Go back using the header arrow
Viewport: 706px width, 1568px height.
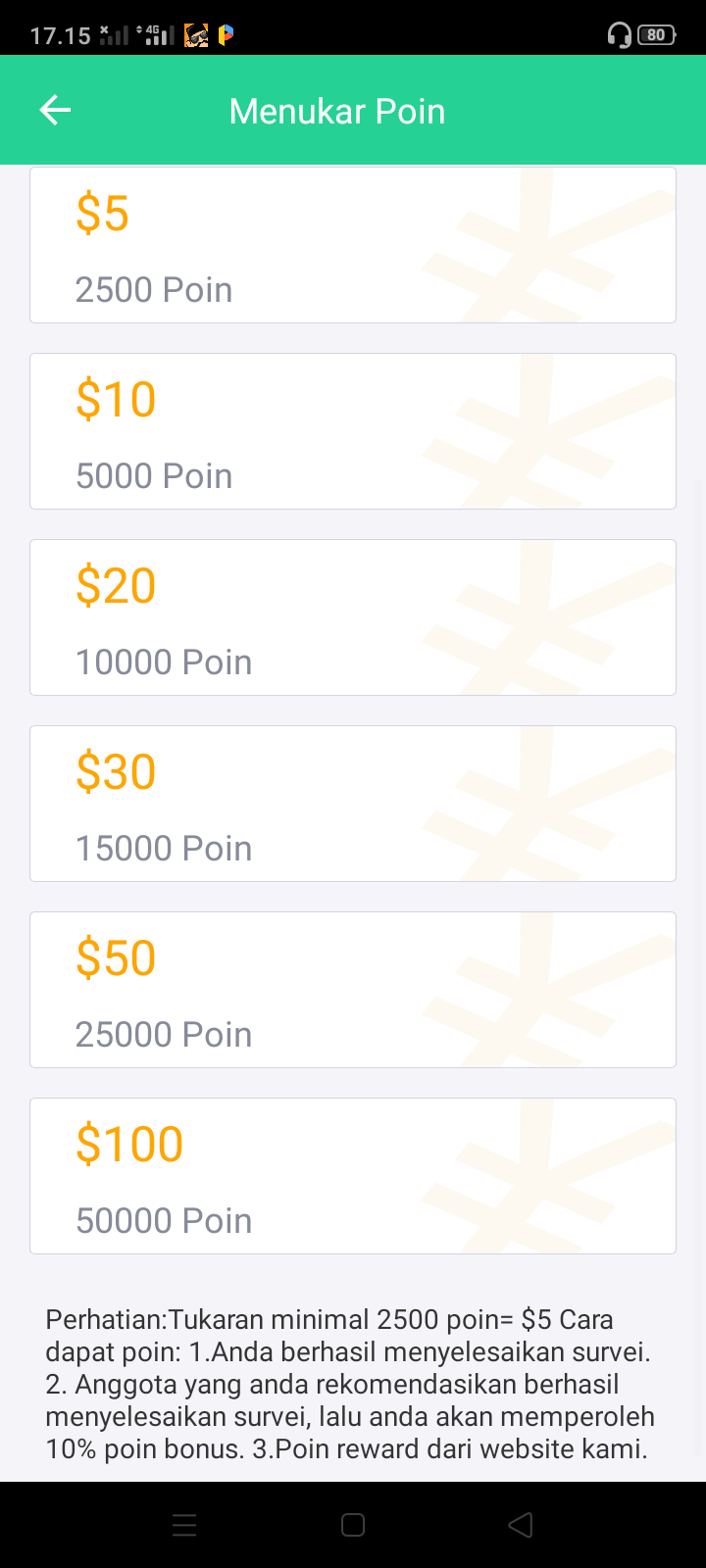click(x=55, y=111)
